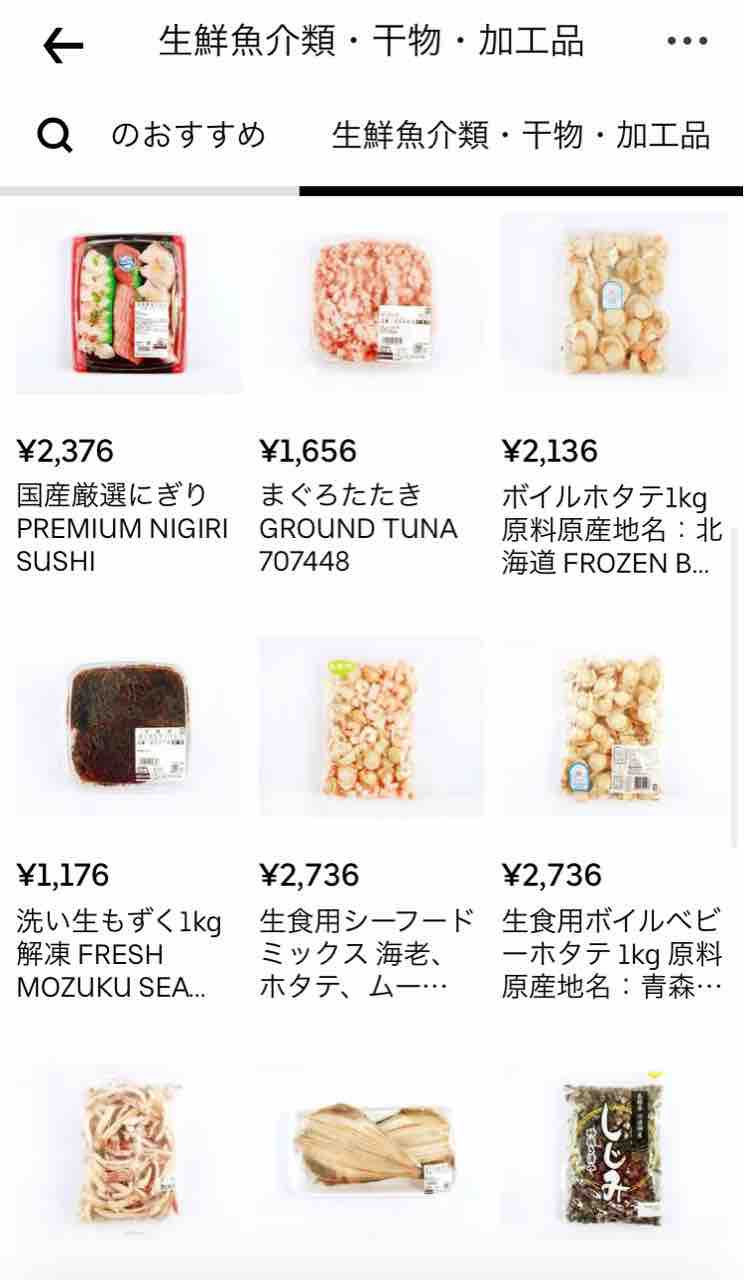Open 生食用ボイルベビーホタテ 1kg item
744x1280 pixels.
(x=613, y=819)
